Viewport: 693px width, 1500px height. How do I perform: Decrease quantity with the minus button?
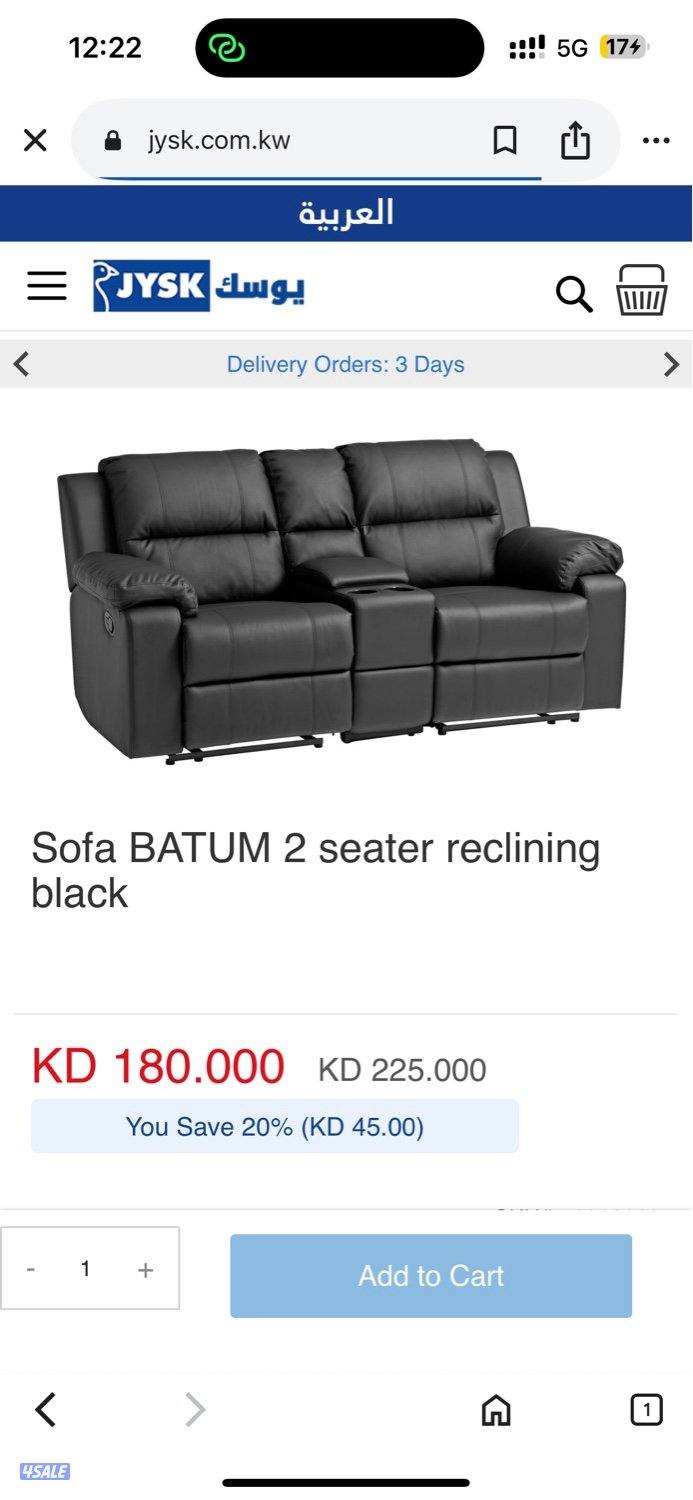32,1269
